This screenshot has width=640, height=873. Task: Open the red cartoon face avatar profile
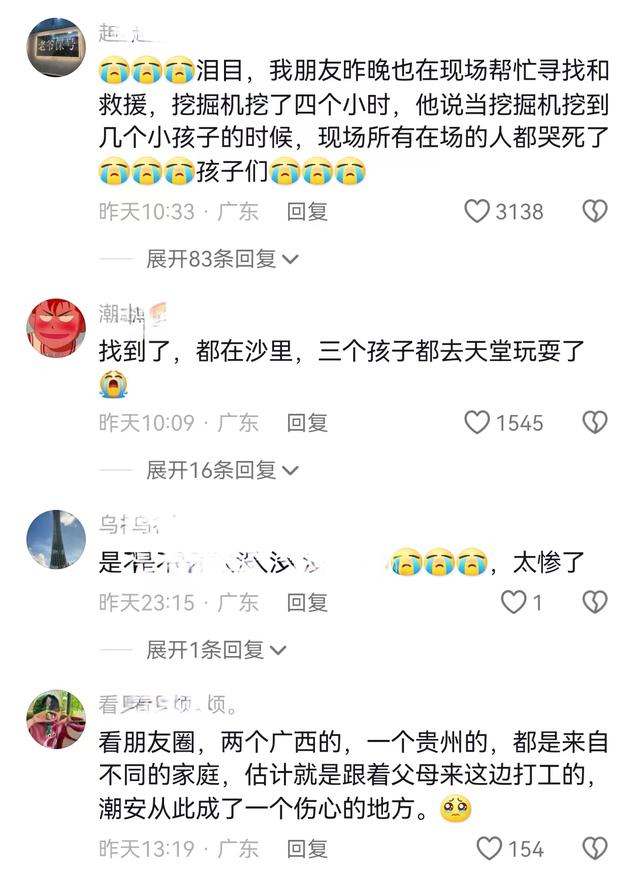pos(56,327)
